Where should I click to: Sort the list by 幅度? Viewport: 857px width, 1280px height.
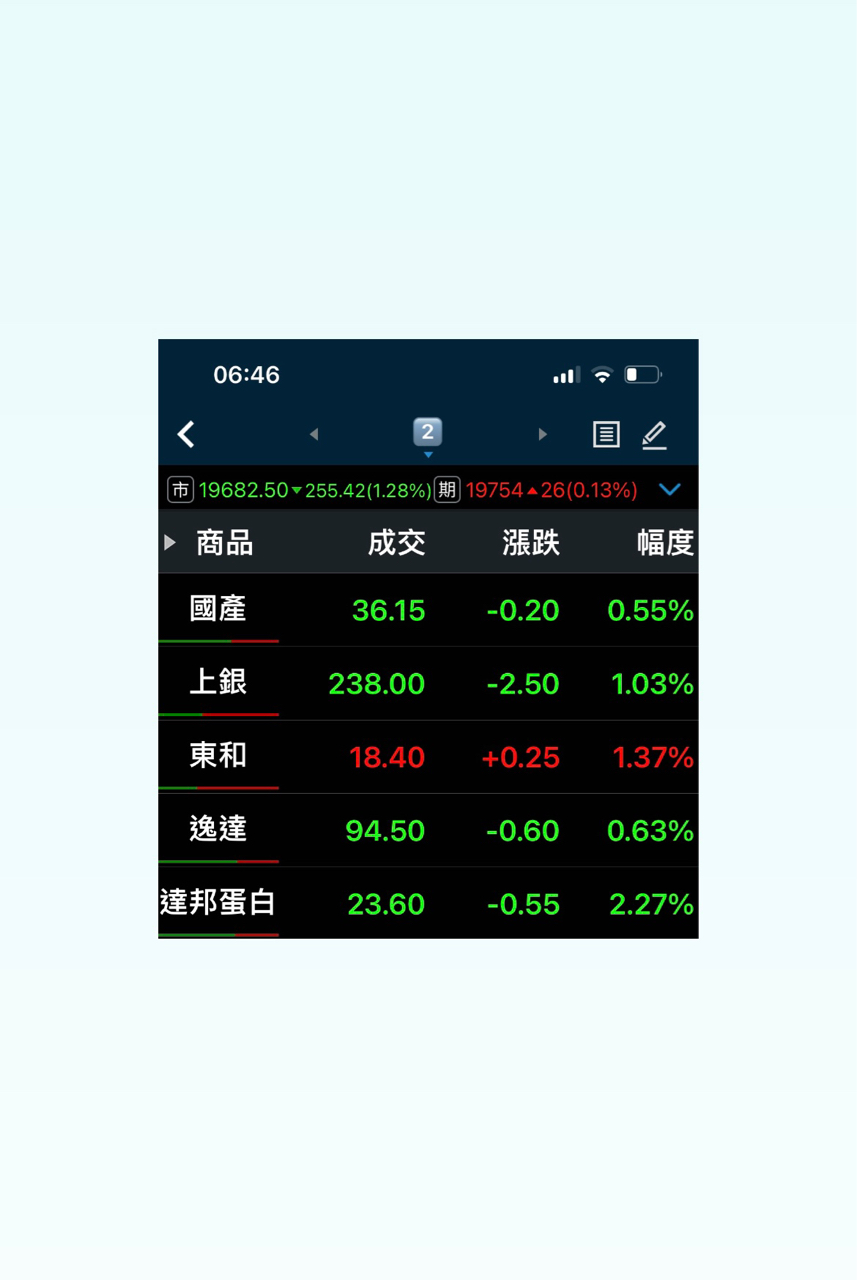tap(665, 543)
